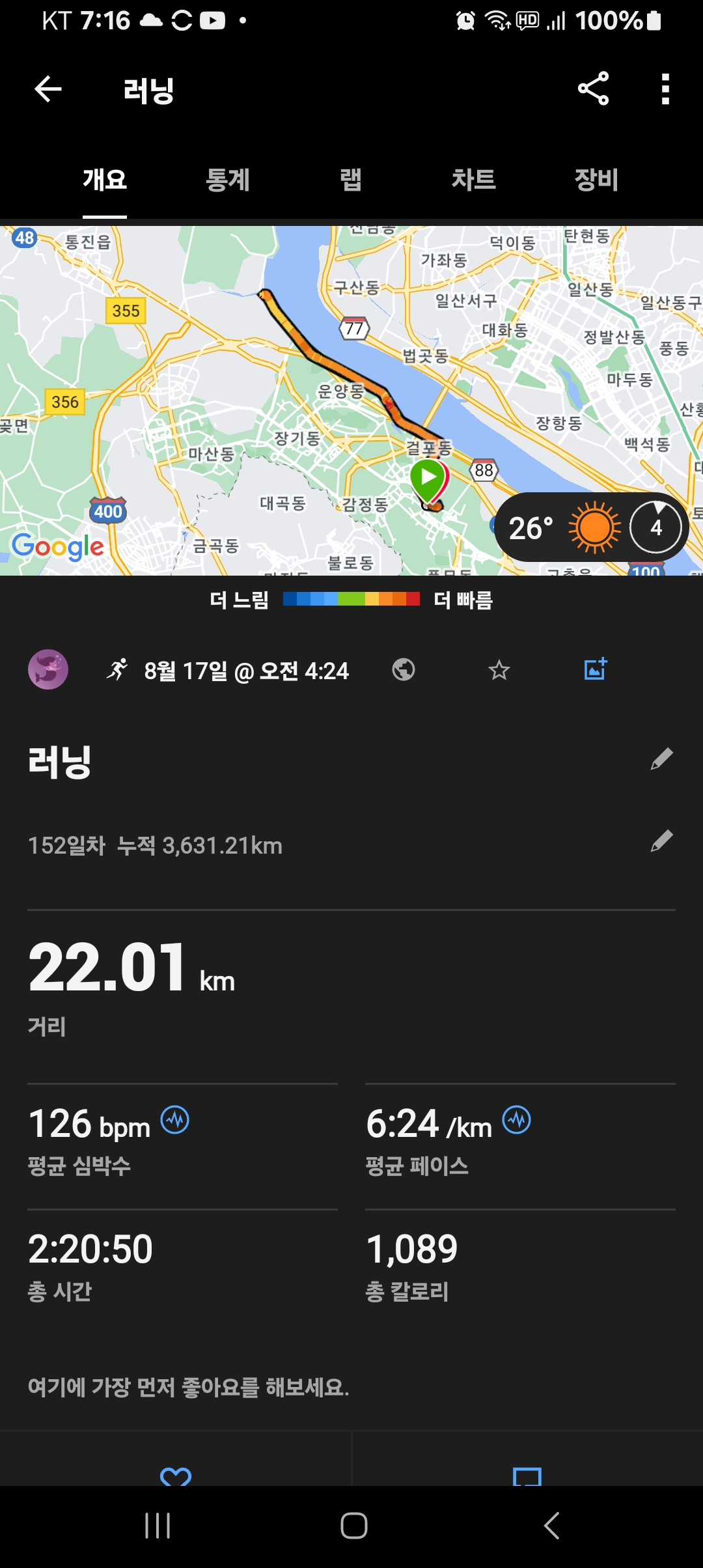
Task: Share this running activity
Action: point(593,89)
